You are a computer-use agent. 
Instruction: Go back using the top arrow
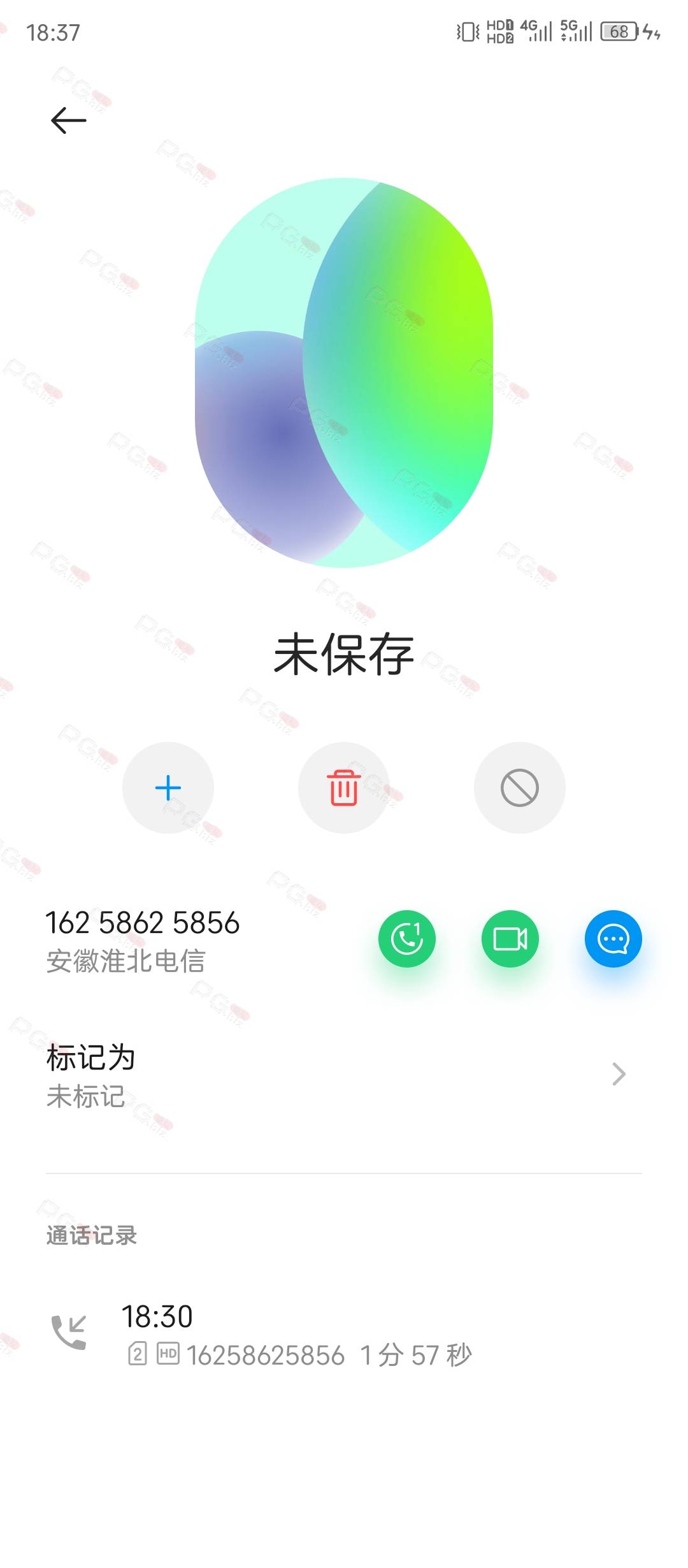tap(69, 120)
